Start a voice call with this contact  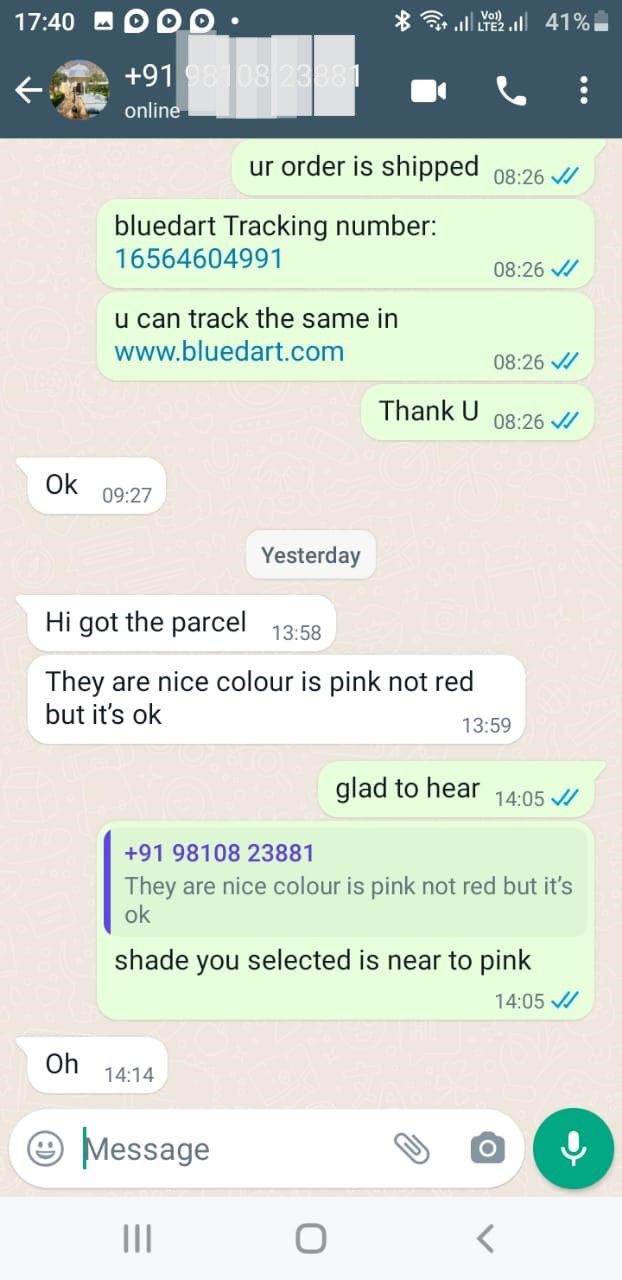pos(511,91)
